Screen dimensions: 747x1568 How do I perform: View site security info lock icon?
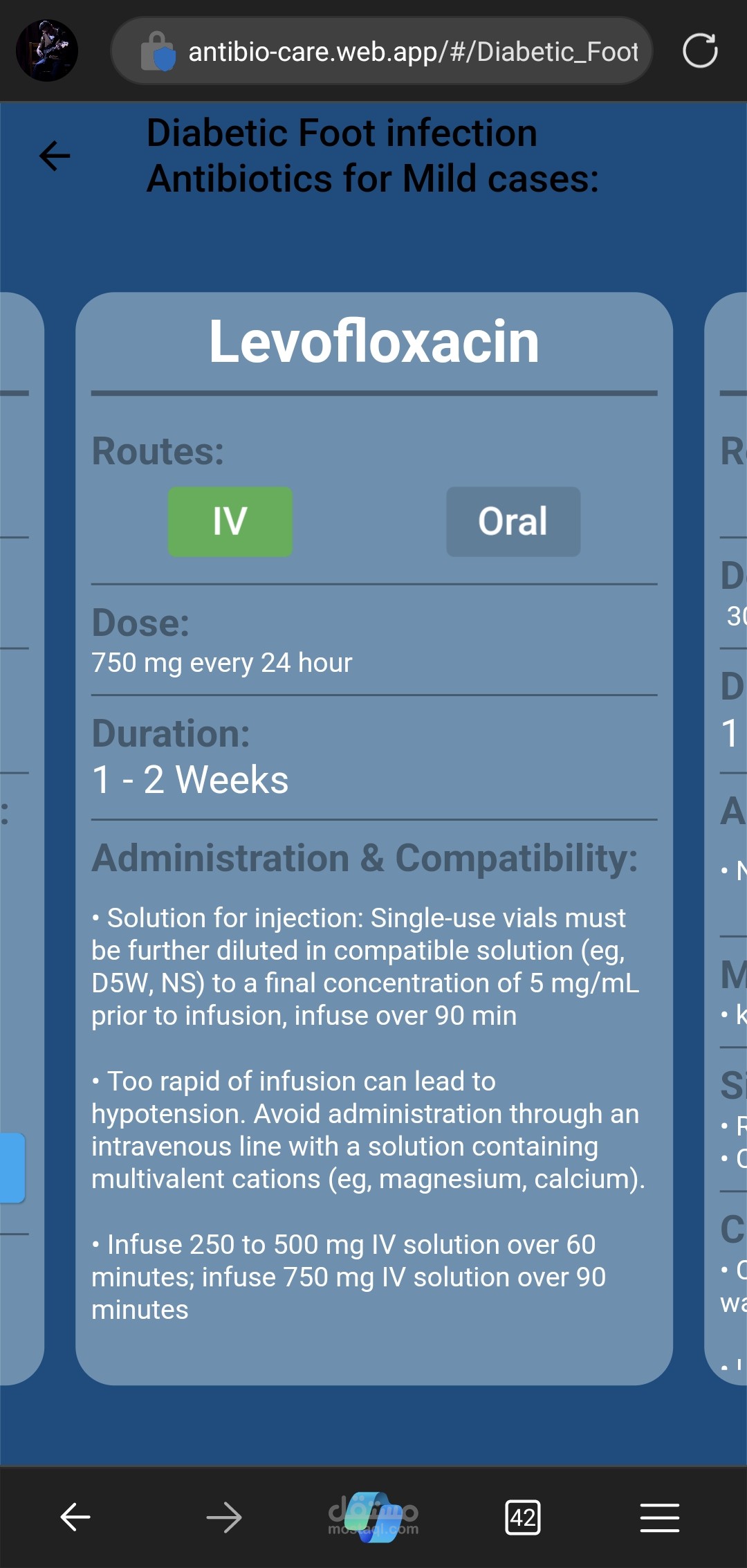[157, 52]
